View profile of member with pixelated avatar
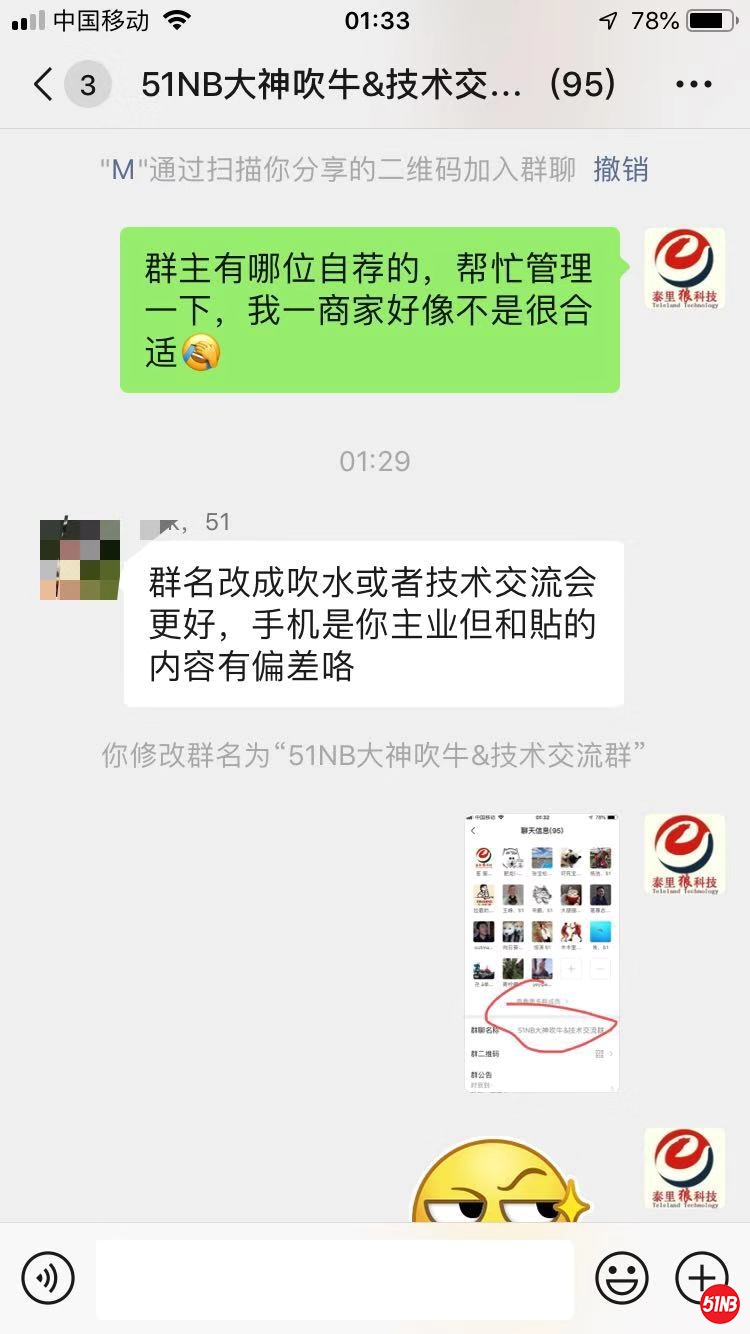 [x=80, y=560]
